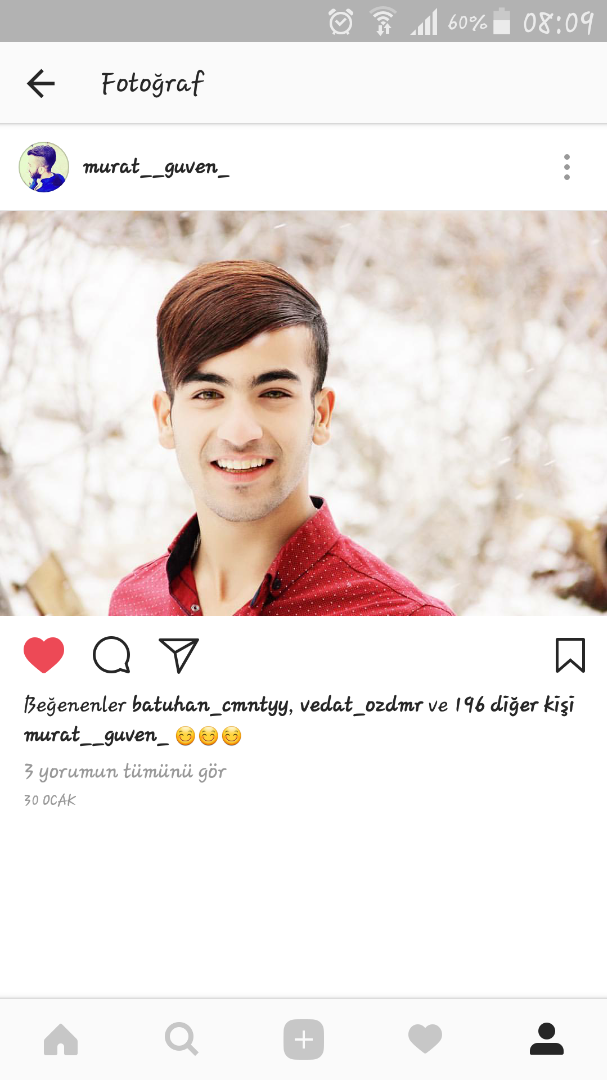This screenshot has width=607, height=1080.
Task: Open the comment bubble icon
Action: [111, 655]
